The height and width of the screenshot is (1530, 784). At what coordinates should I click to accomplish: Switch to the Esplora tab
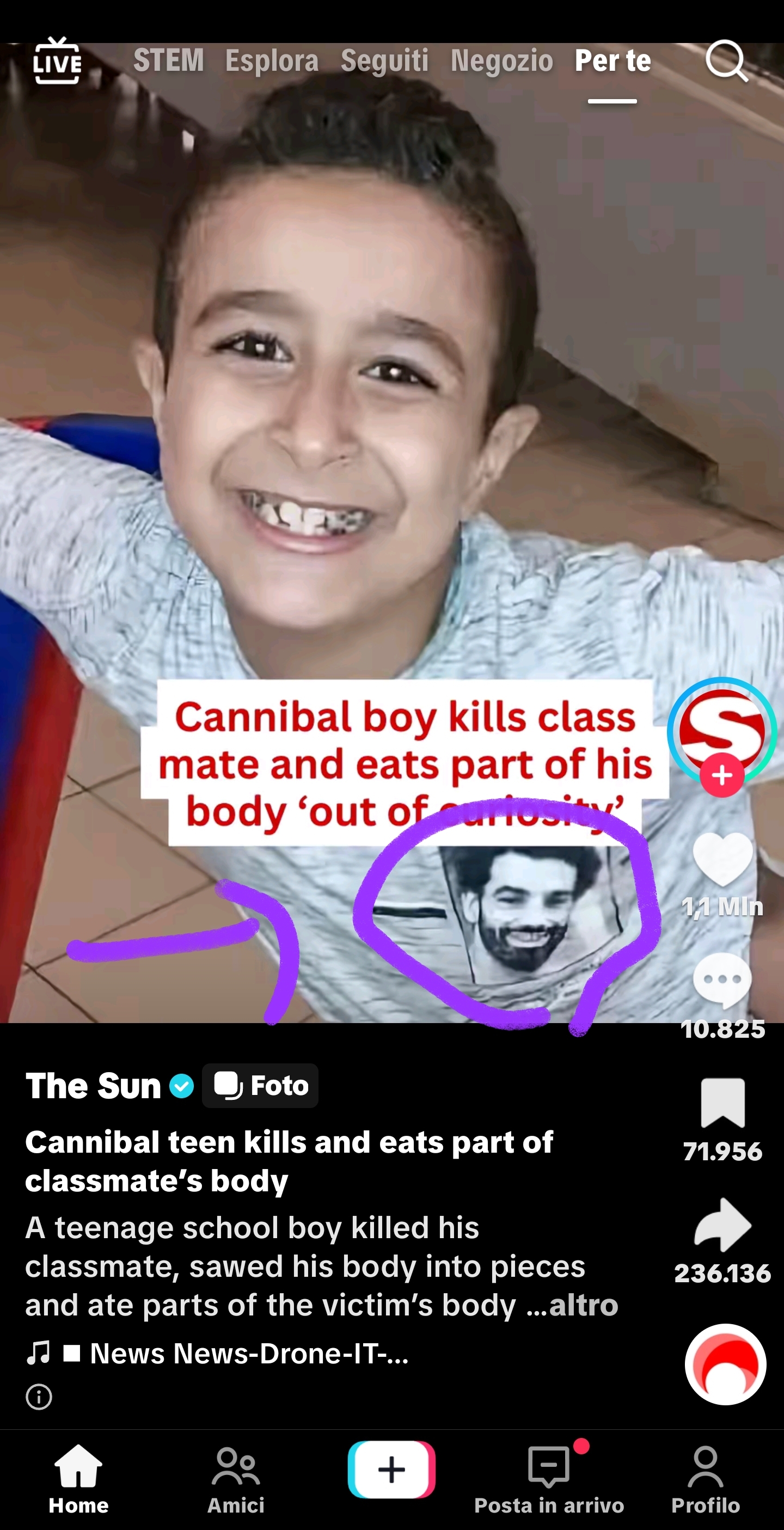click(272, 60)
